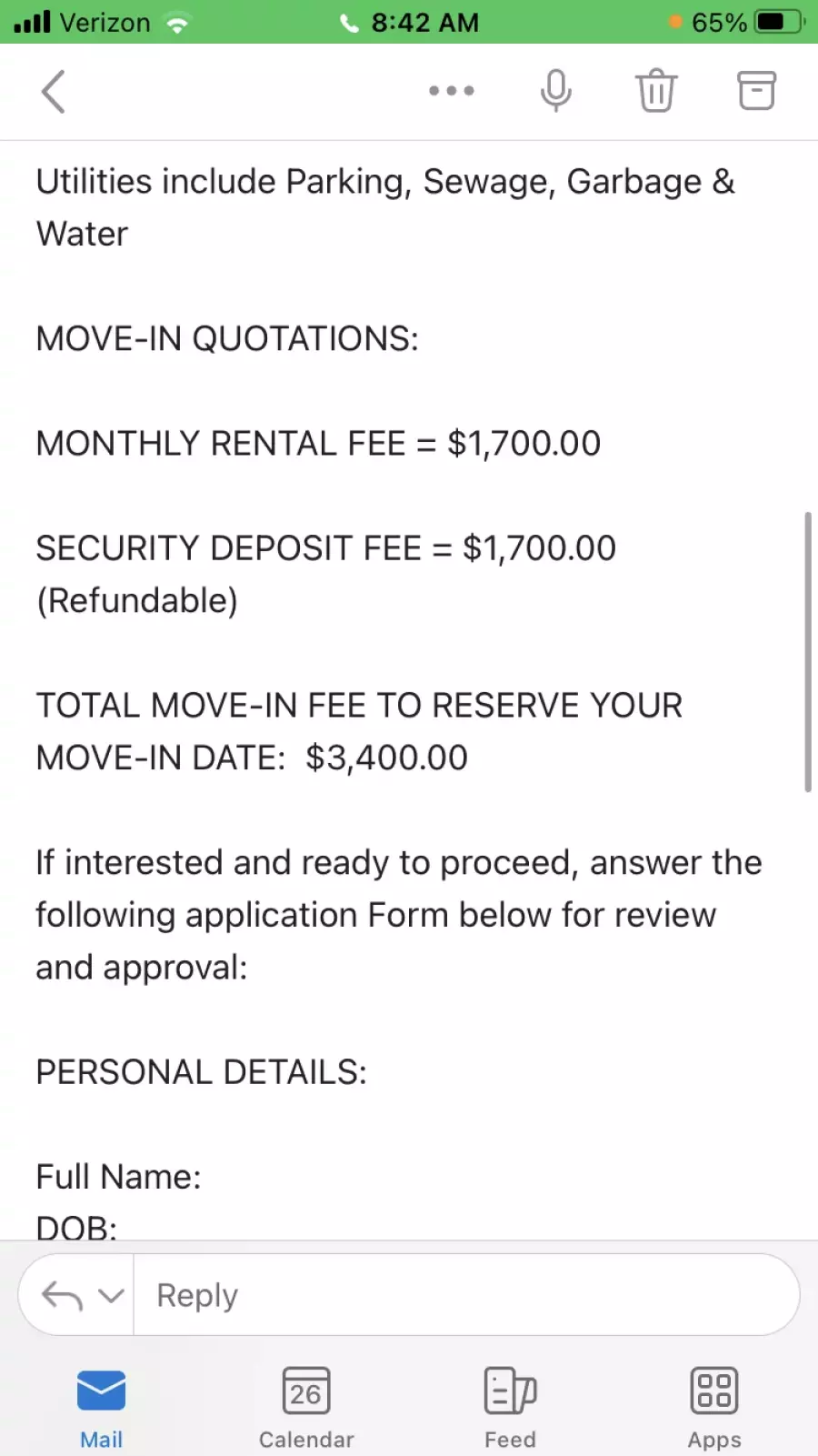Tap the Reply text field
This screenshot has width=818, height=1456.
tap(466, 1295)
